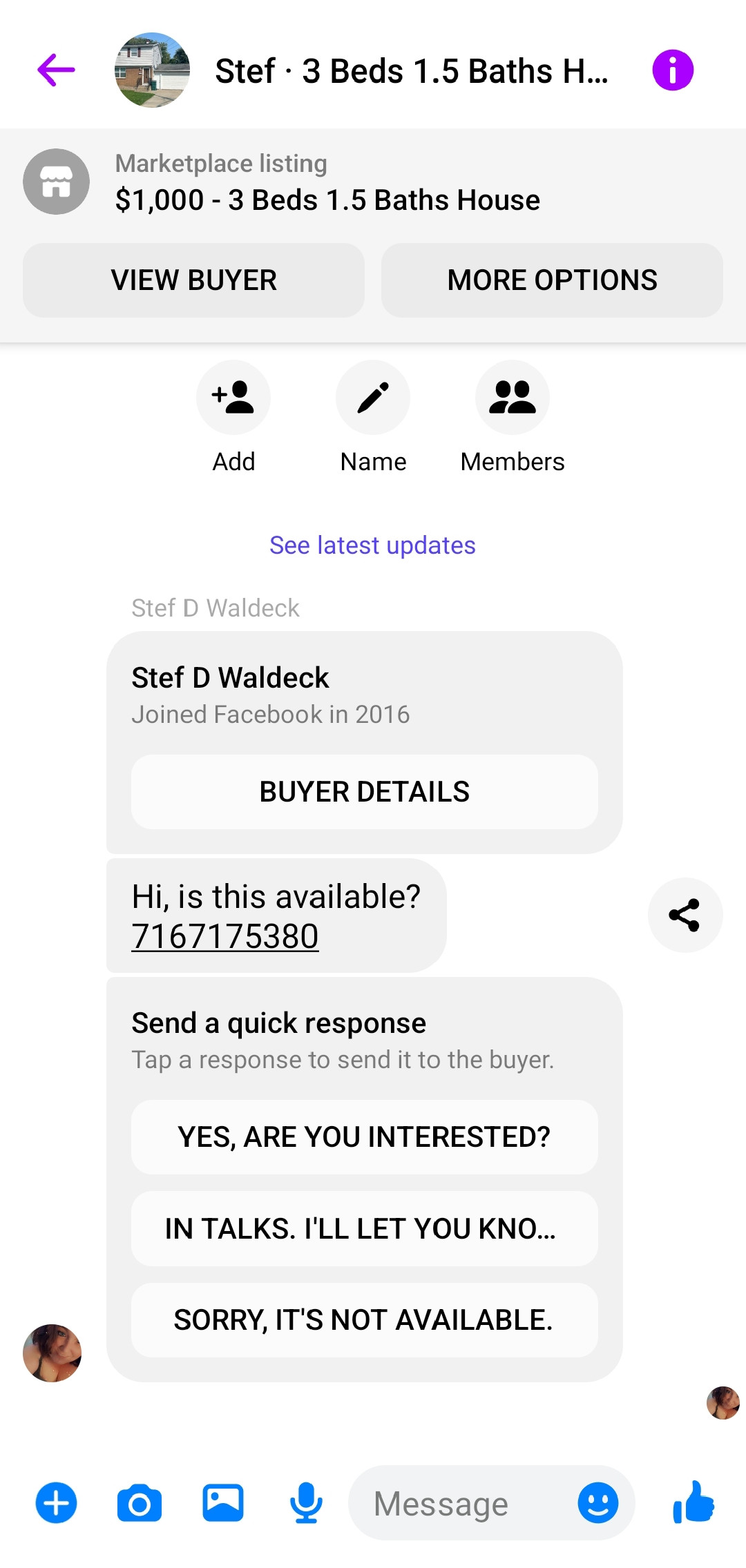Viewport: 746px width, 1568px height.
Task: Add a person to this chat
Action: coord(233,398)
